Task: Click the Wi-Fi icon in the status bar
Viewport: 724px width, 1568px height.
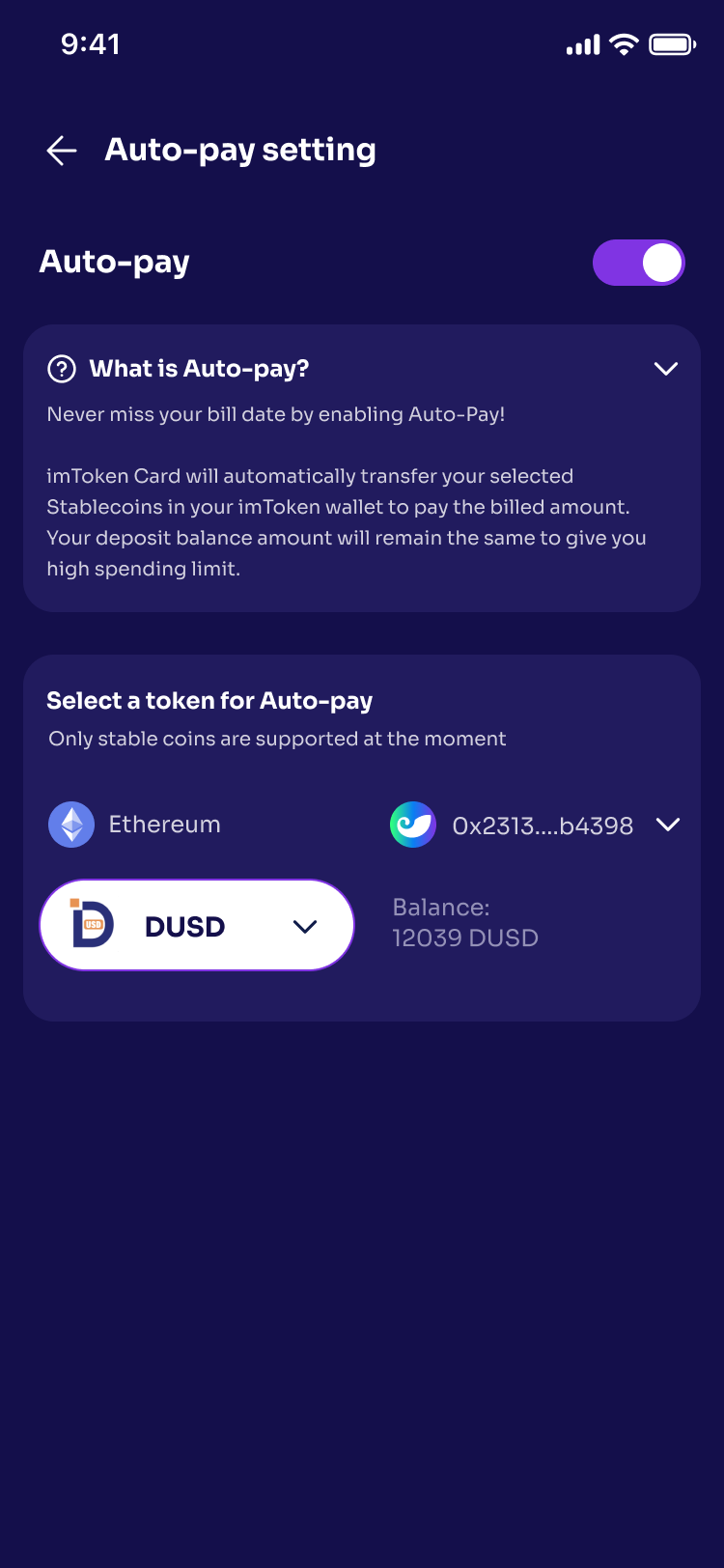Action: point(623,43)
